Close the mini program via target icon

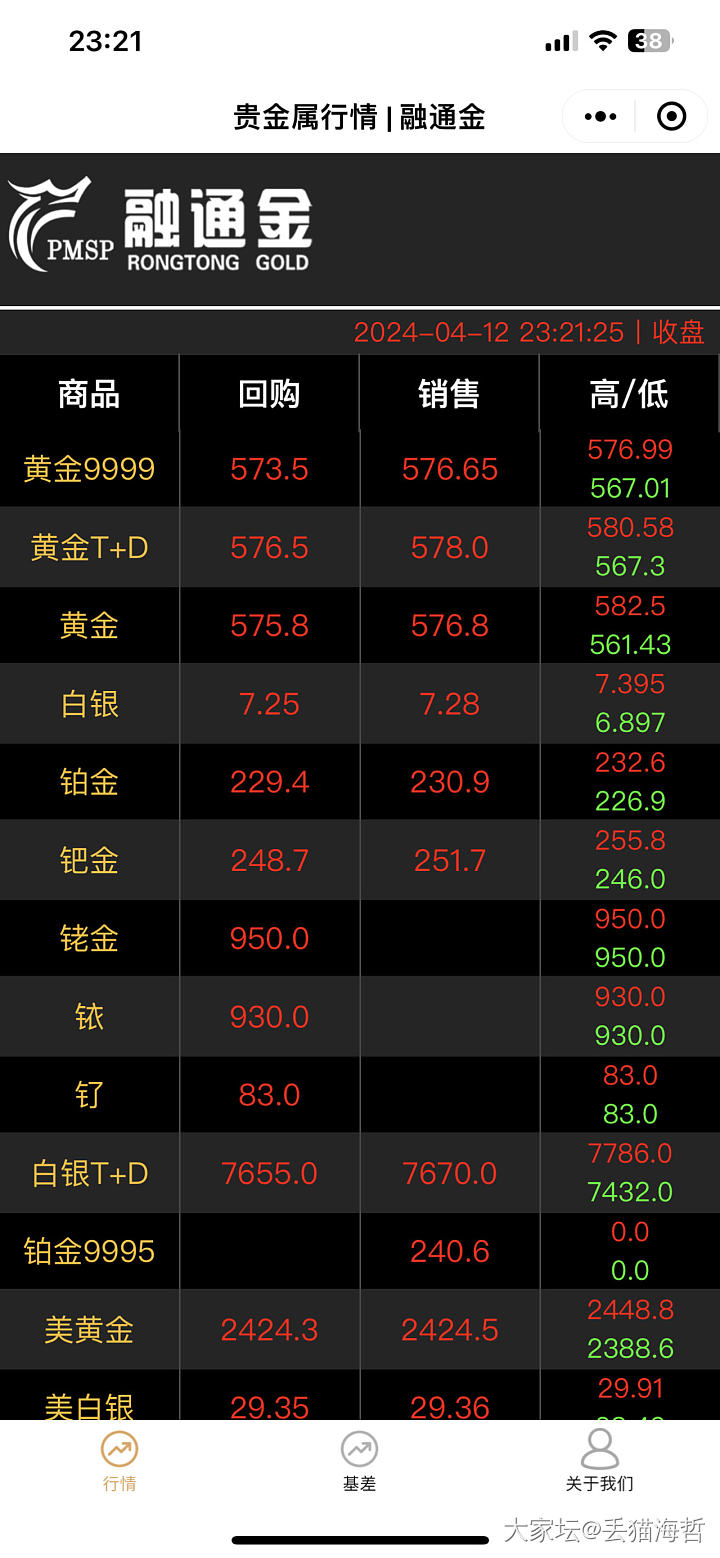(x=671, y=117)
